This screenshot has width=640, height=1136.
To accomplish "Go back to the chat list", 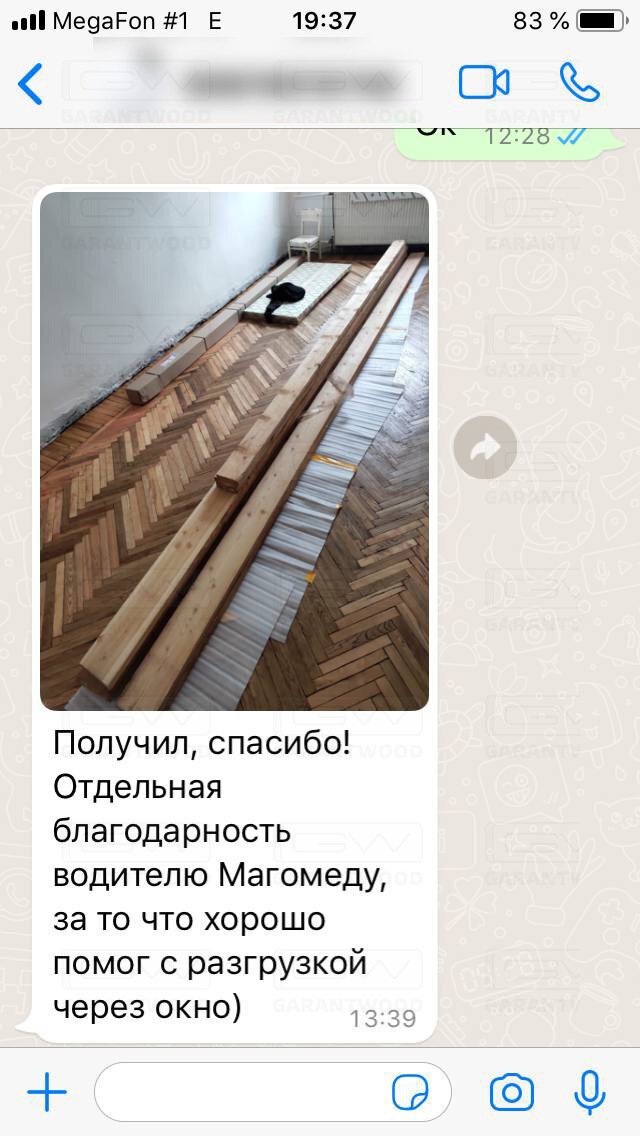I will tap(31, 84).
